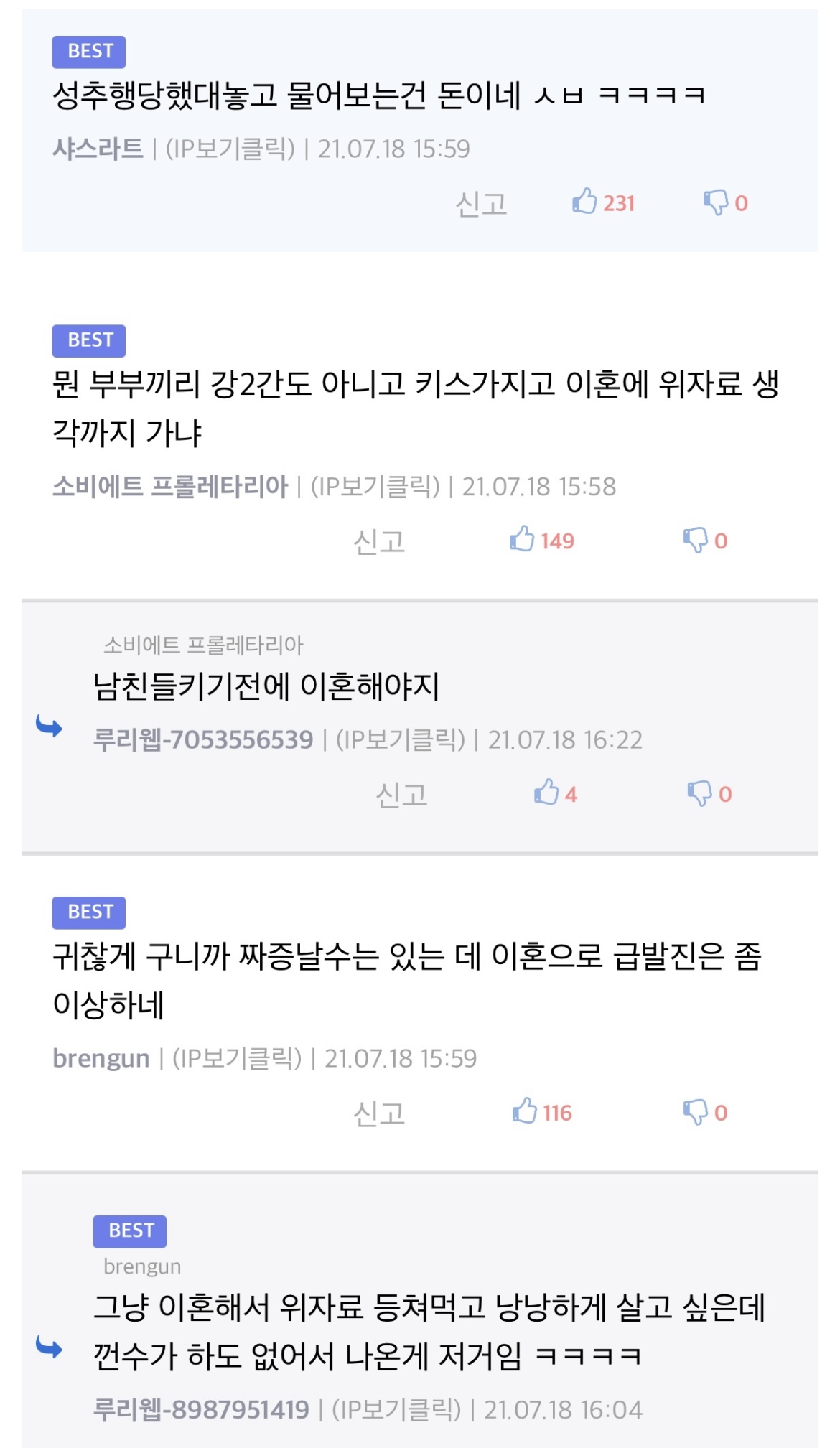Upvote 루리웹-7053556539's reply
The image size is (840, 1448).
pyautogui.click(x=556, y=793)
